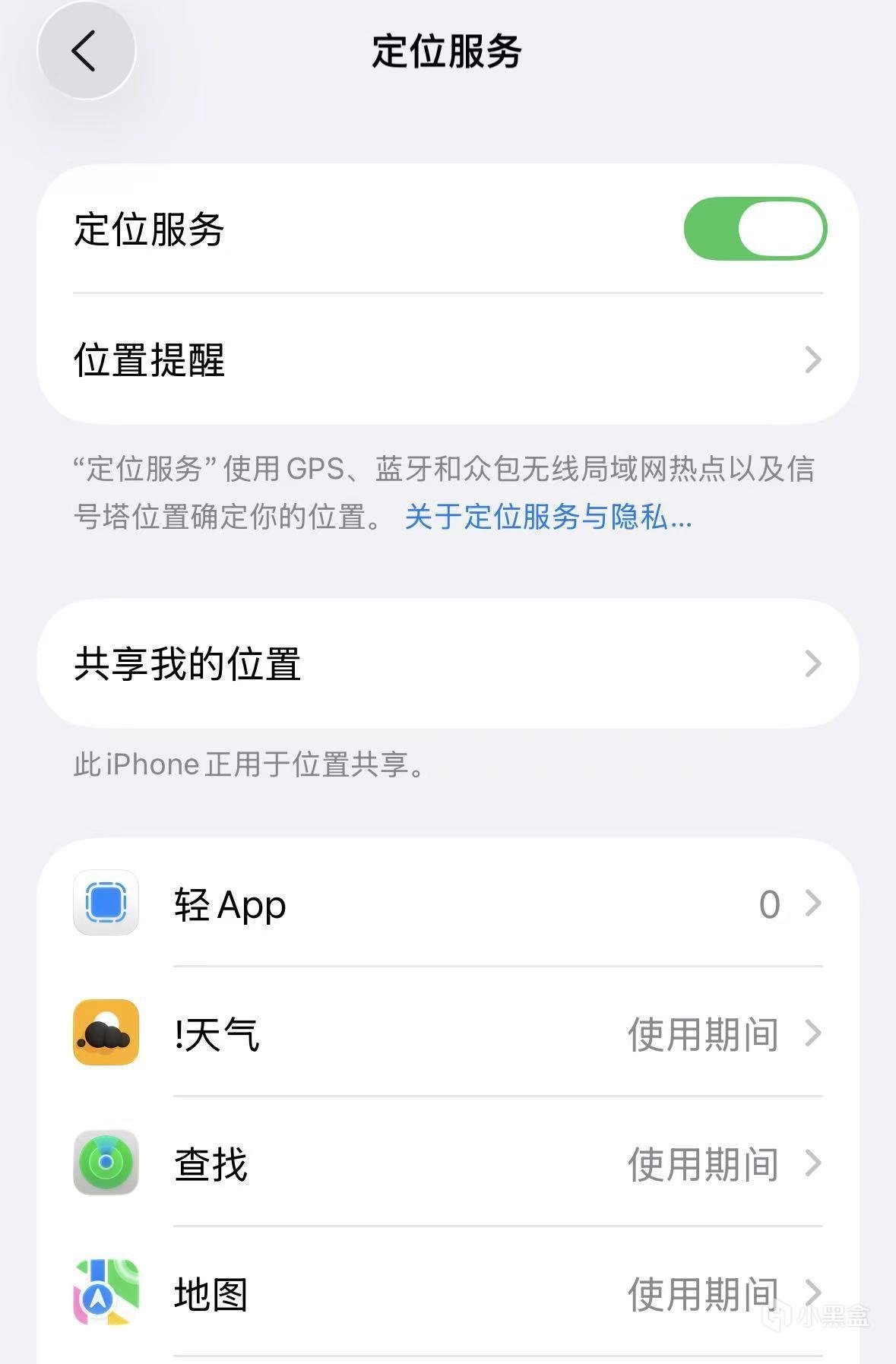Open the 关于定位服务与隐私 link
Viewport: 896px width, 1364px height.
(548, 517)
